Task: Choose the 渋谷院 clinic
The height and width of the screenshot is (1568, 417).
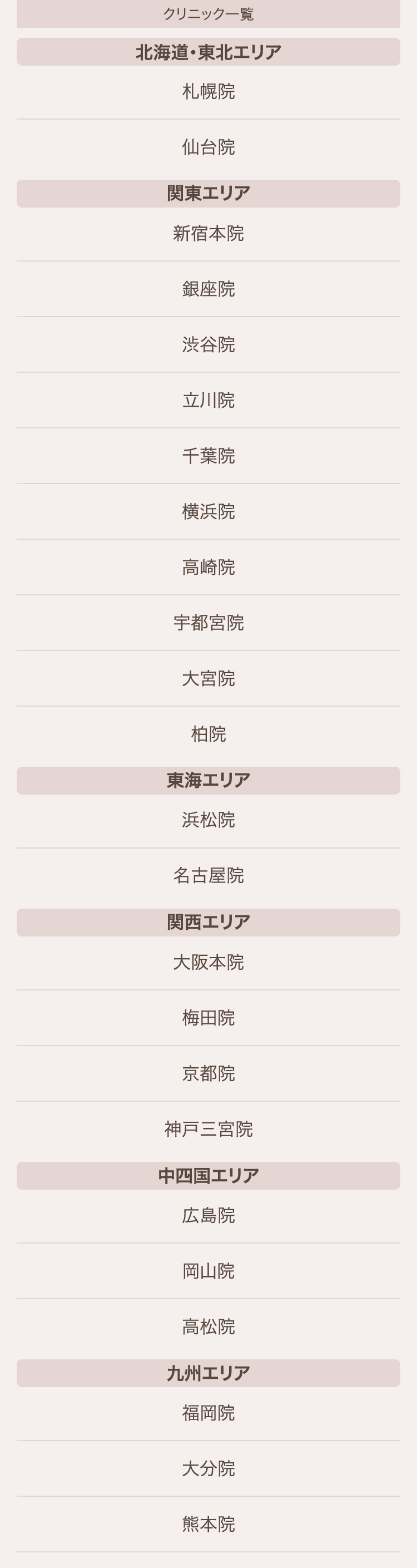Action: click(208, 344)
